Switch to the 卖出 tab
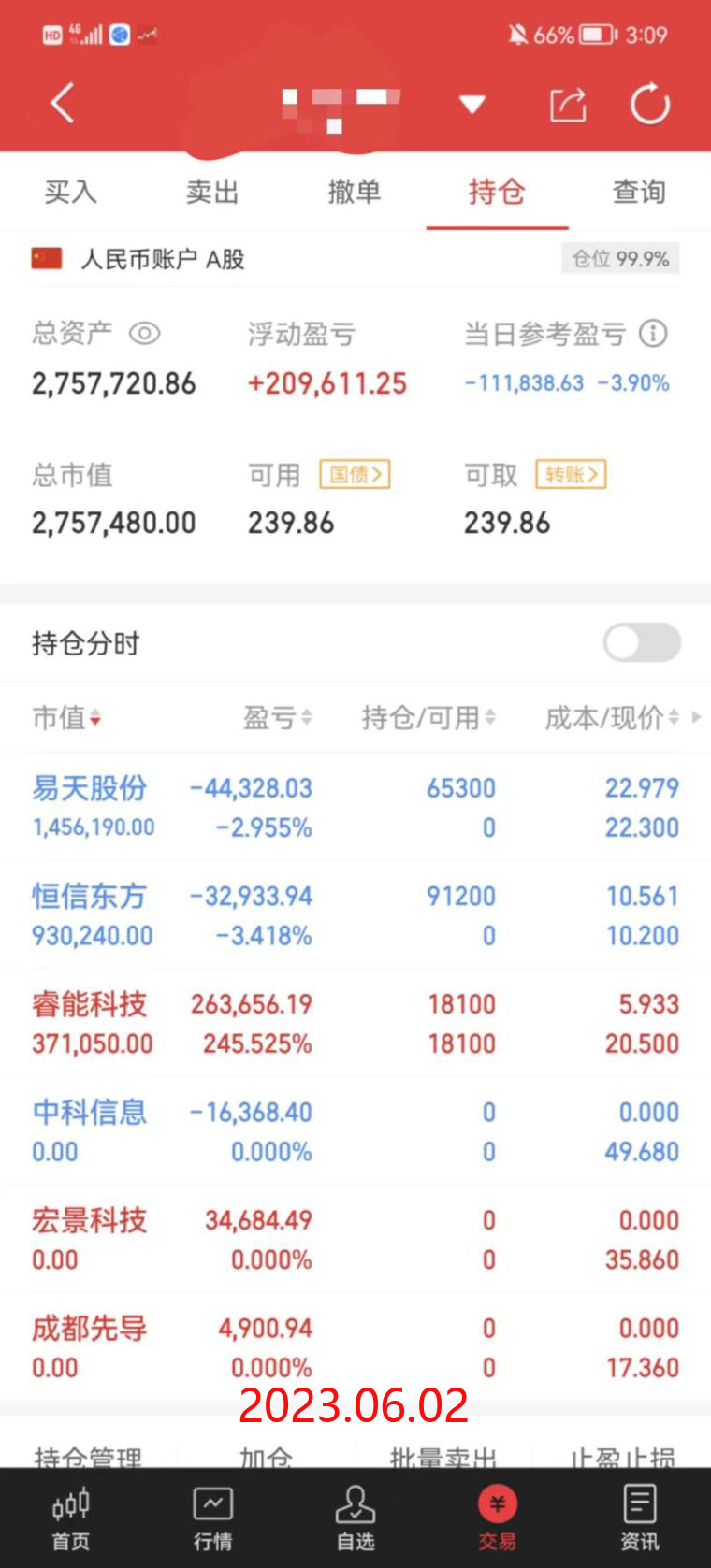Screen dimensions: 711x1568 coord(212,192)
